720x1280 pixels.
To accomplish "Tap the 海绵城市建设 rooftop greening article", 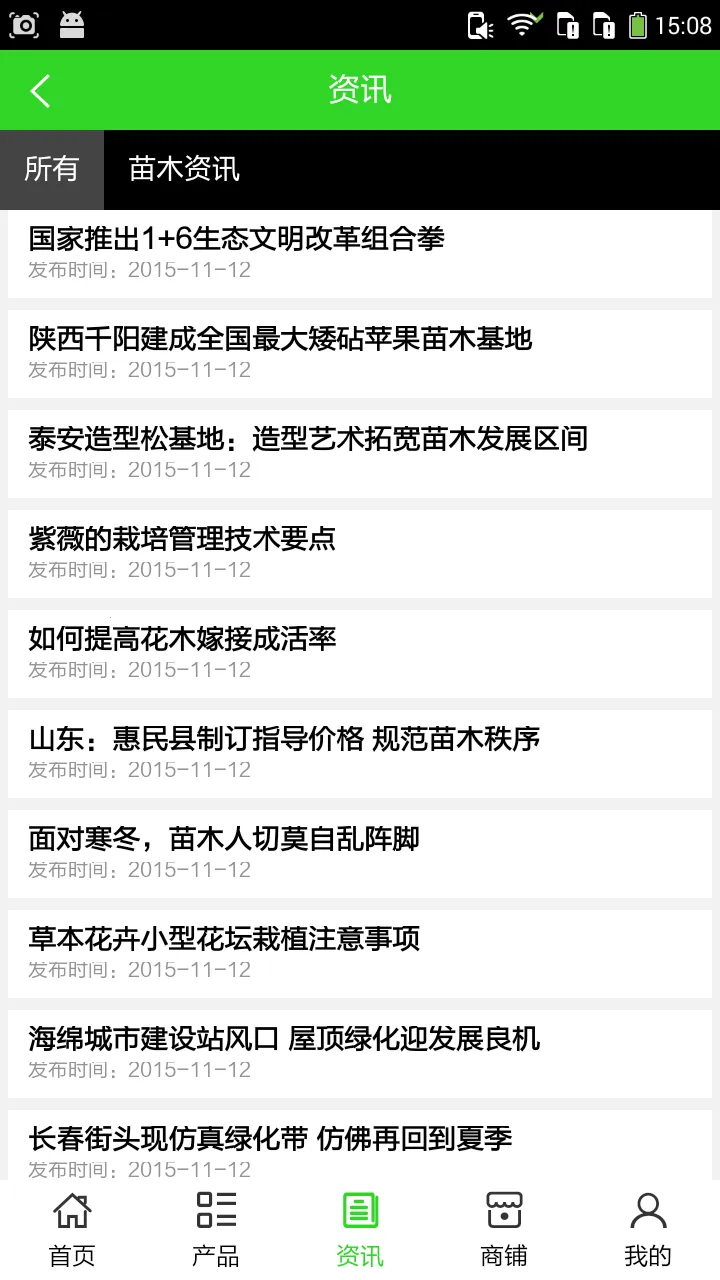I will coord(360,1052).
